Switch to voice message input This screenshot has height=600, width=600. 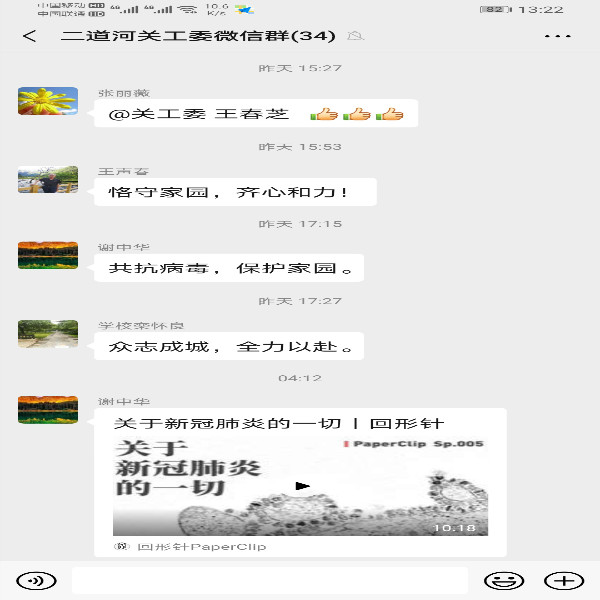pyautogui.click(x=36, y=581)
